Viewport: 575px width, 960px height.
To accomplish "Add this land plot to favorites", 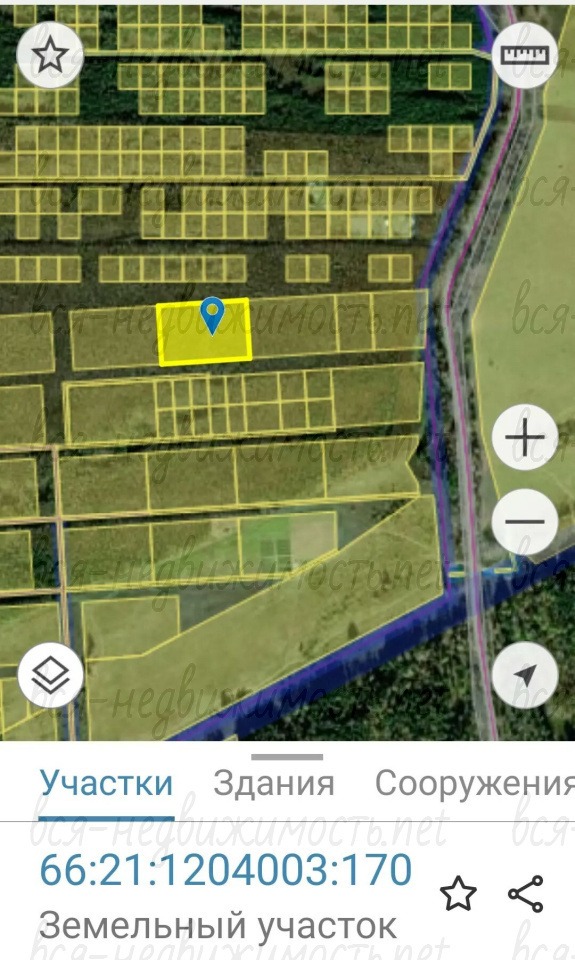I will (458, 894).
